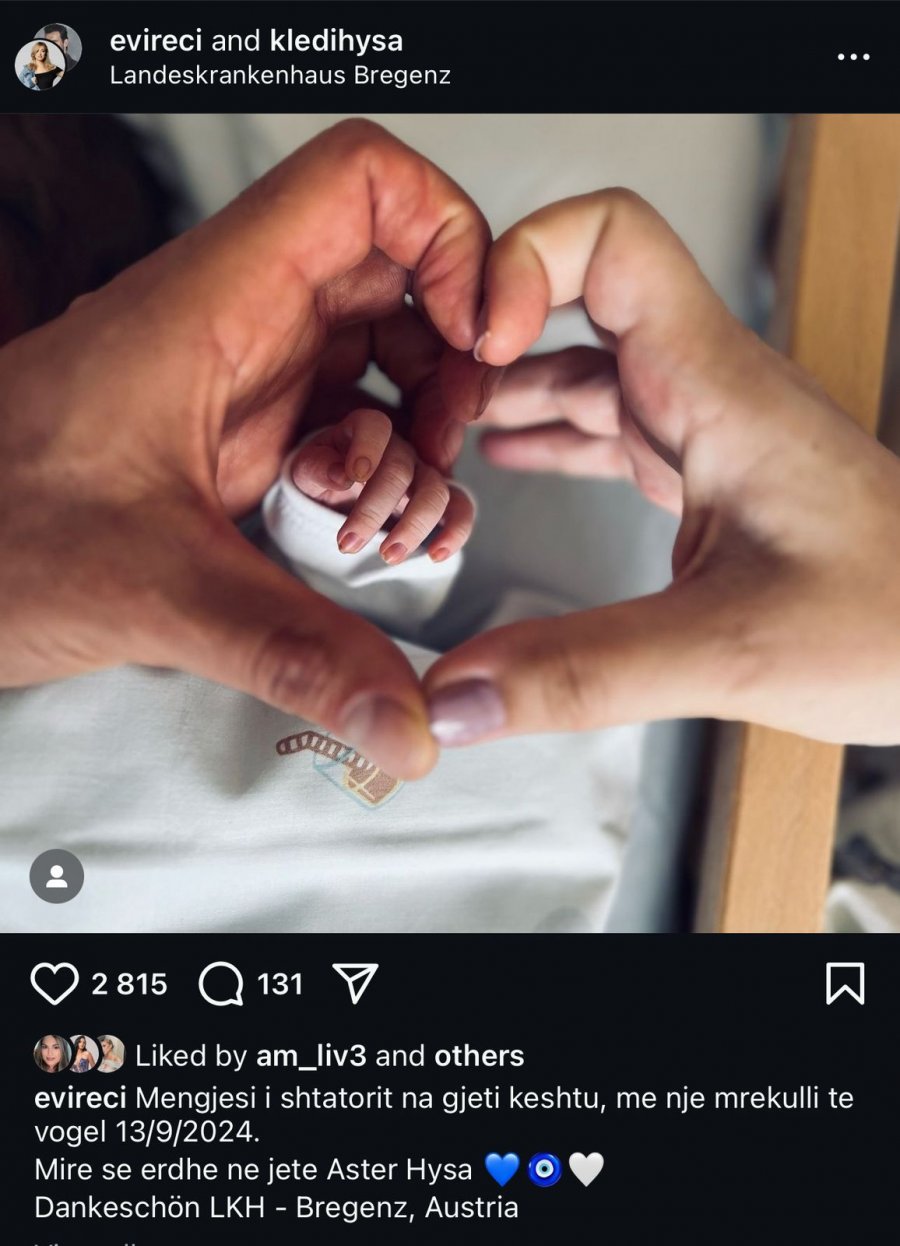Like the post with the heart icon
The height and width of the screenshot is (1246, 900).
[x=54, y=984]
